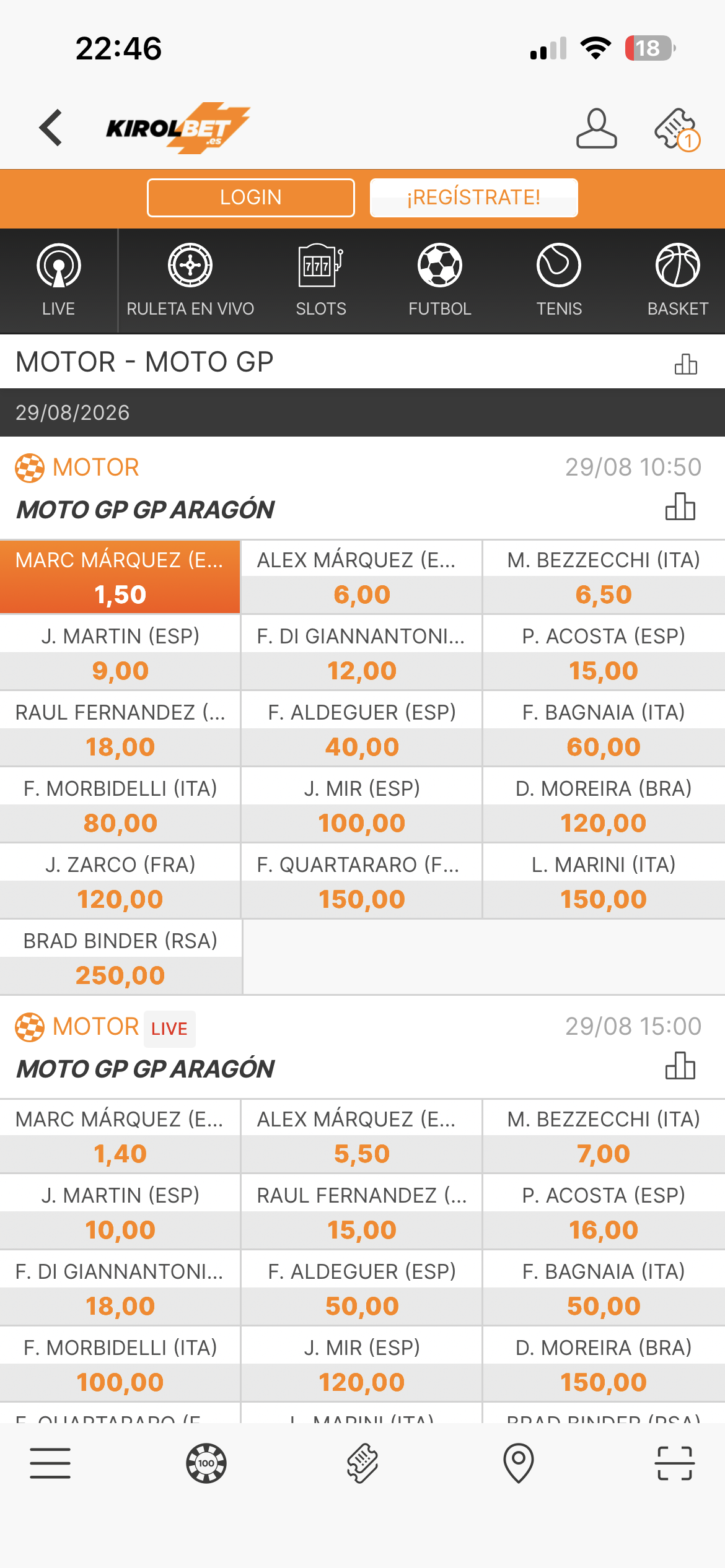This screenshot has width=725, height=1568.
Task: Pick F. Bagnaia at odds 60,00
Action: click(604, 729)
